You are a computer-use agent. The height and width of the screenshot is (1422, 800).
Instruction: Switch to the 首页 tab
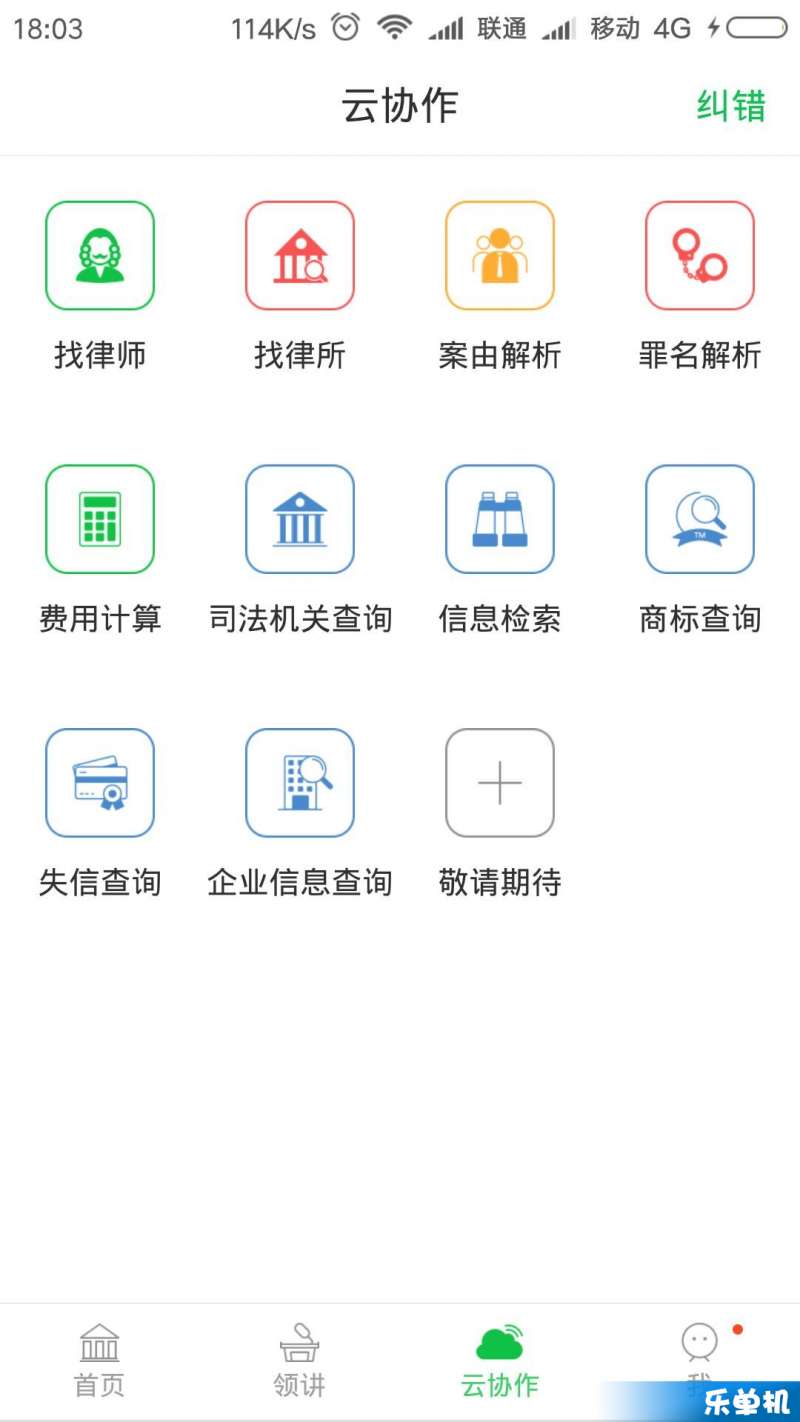(100, 1361)
